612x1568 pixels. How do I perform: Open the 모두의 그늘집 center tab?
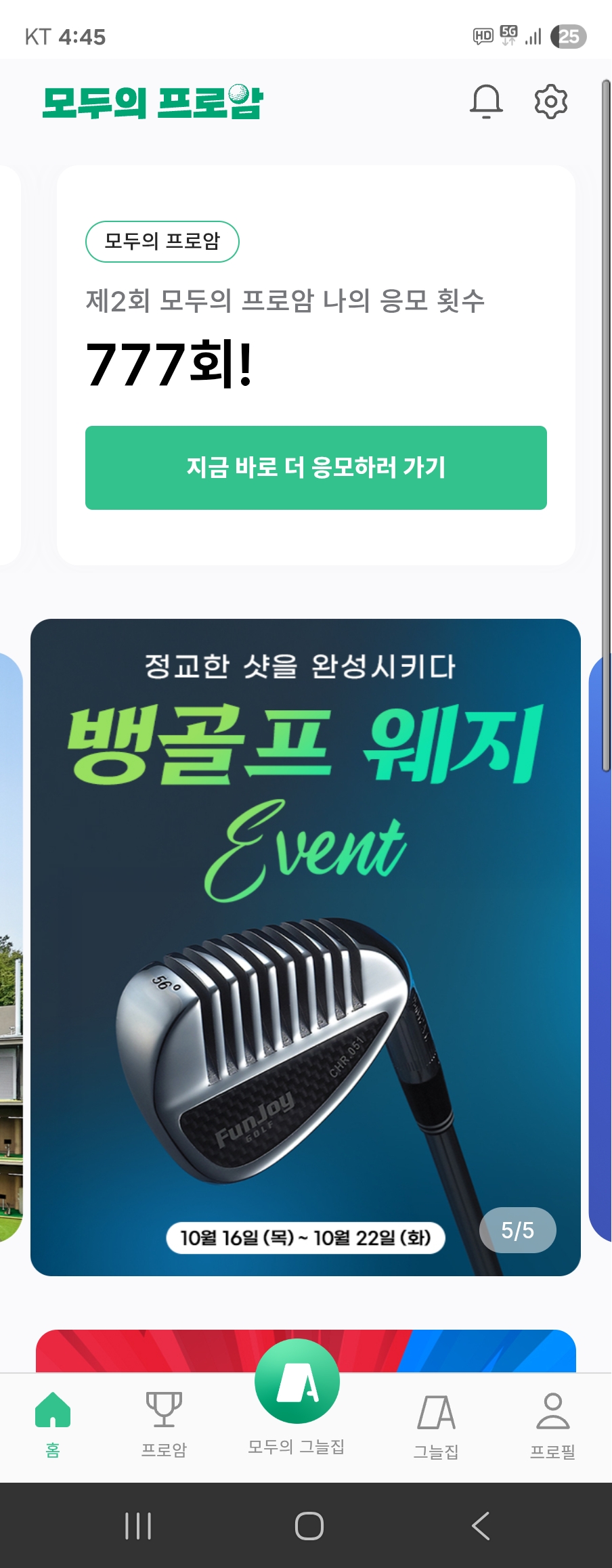pos(297,1395)
